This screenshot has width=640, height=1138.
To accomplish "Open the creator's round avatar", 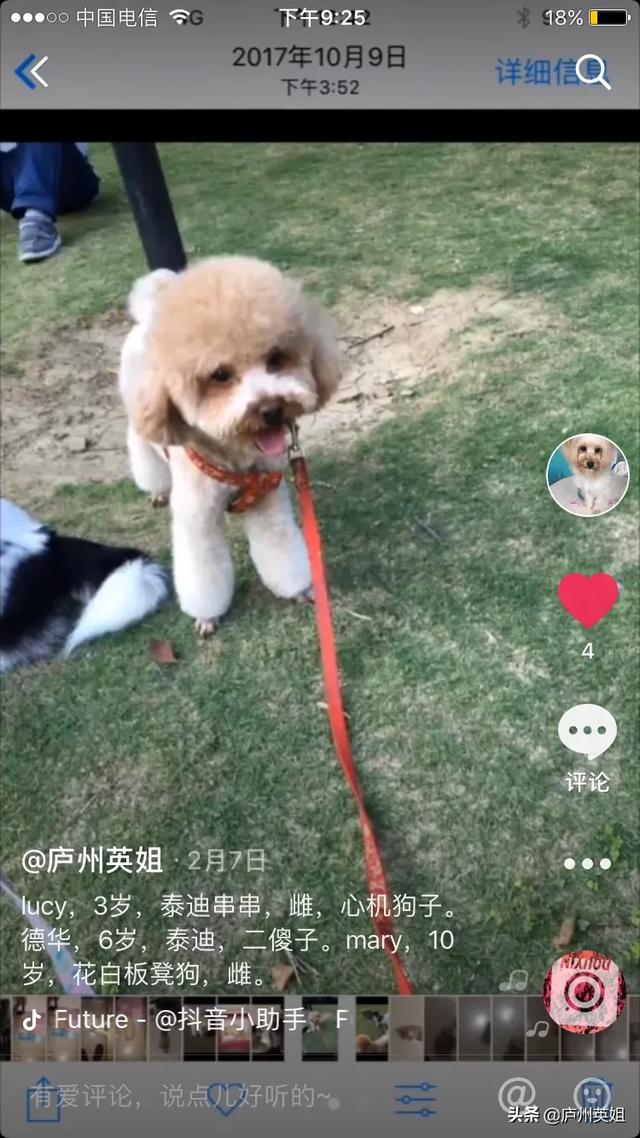I will (x=587, y=475).
